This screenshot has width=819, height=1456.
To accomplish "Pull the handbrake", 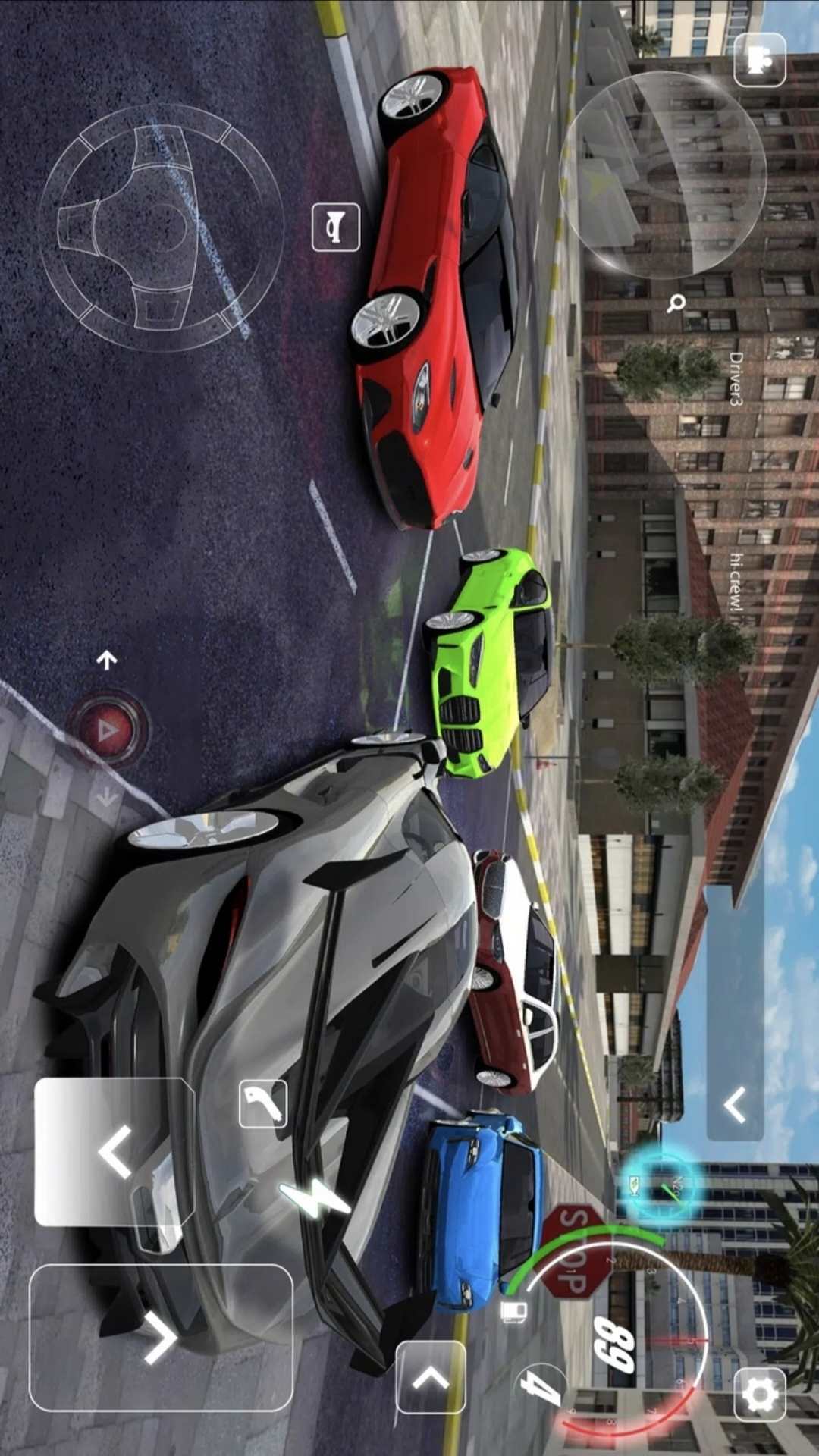I will coord(262,1103).
